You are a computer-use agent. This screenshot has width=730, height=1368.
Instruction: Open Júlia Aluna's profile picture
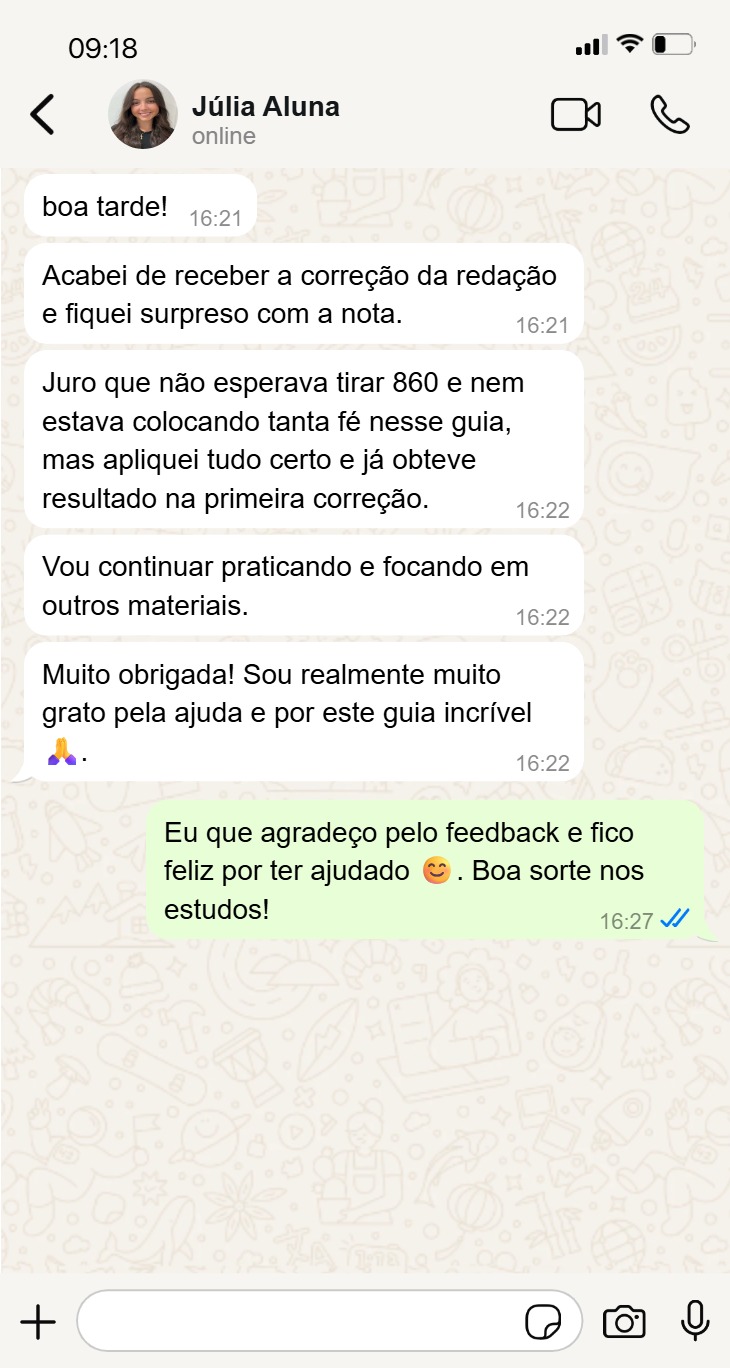[142, 114]
